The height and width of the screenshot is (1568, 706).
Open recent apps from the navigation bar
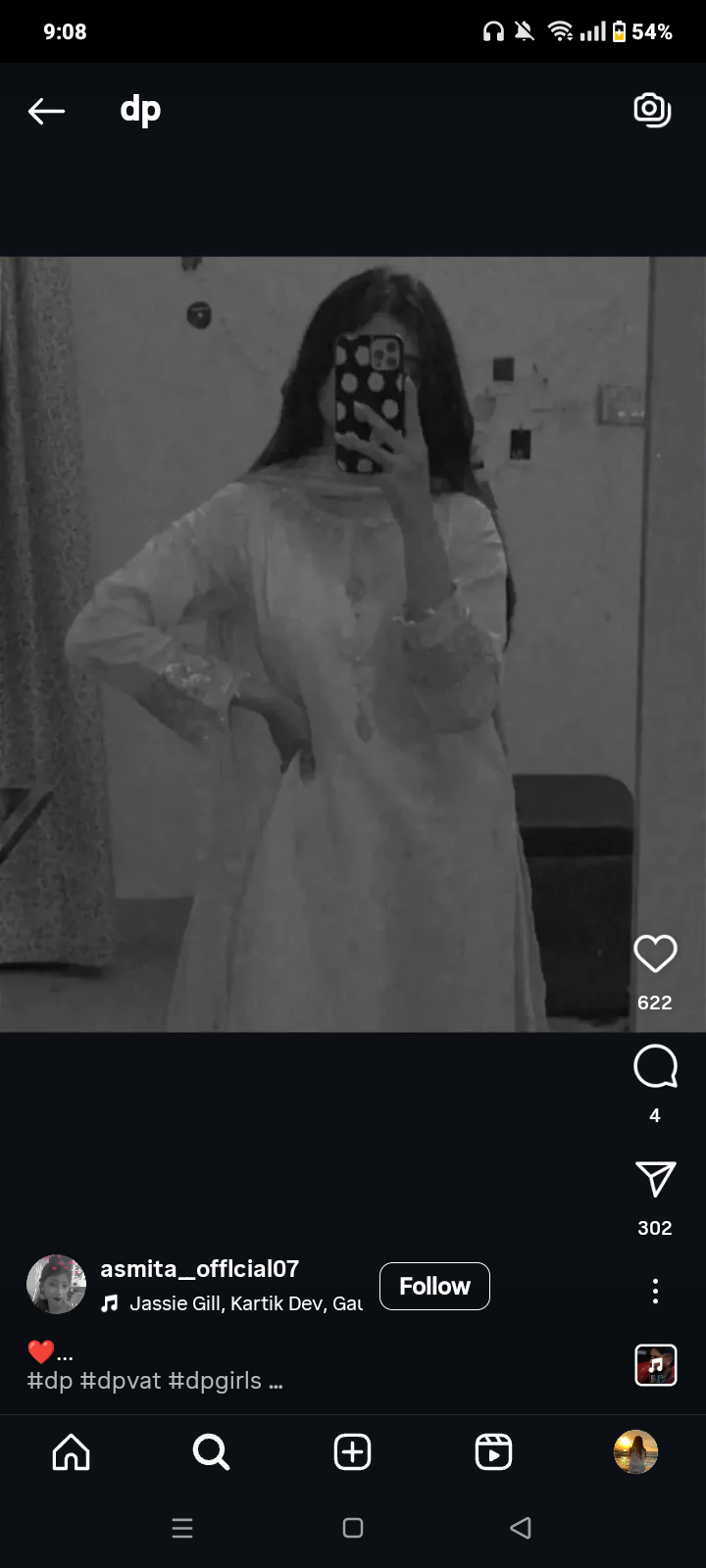(182, 1528)
